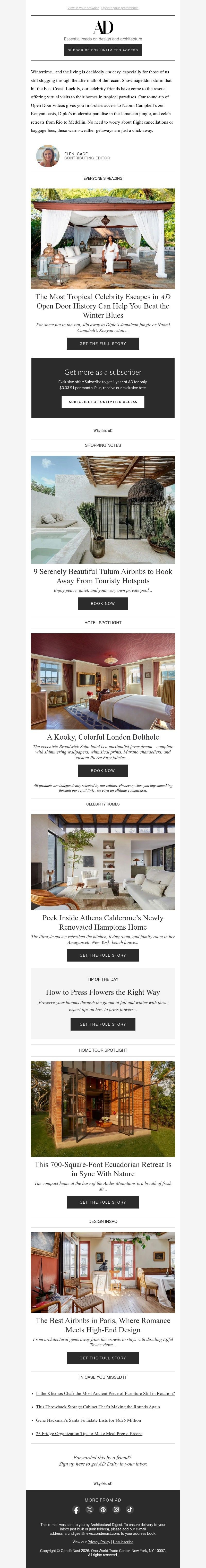Tap Book Now for the Tulum Airbnbs
Viewport: 206px width, 1568px height.
(x=103, y=603)
